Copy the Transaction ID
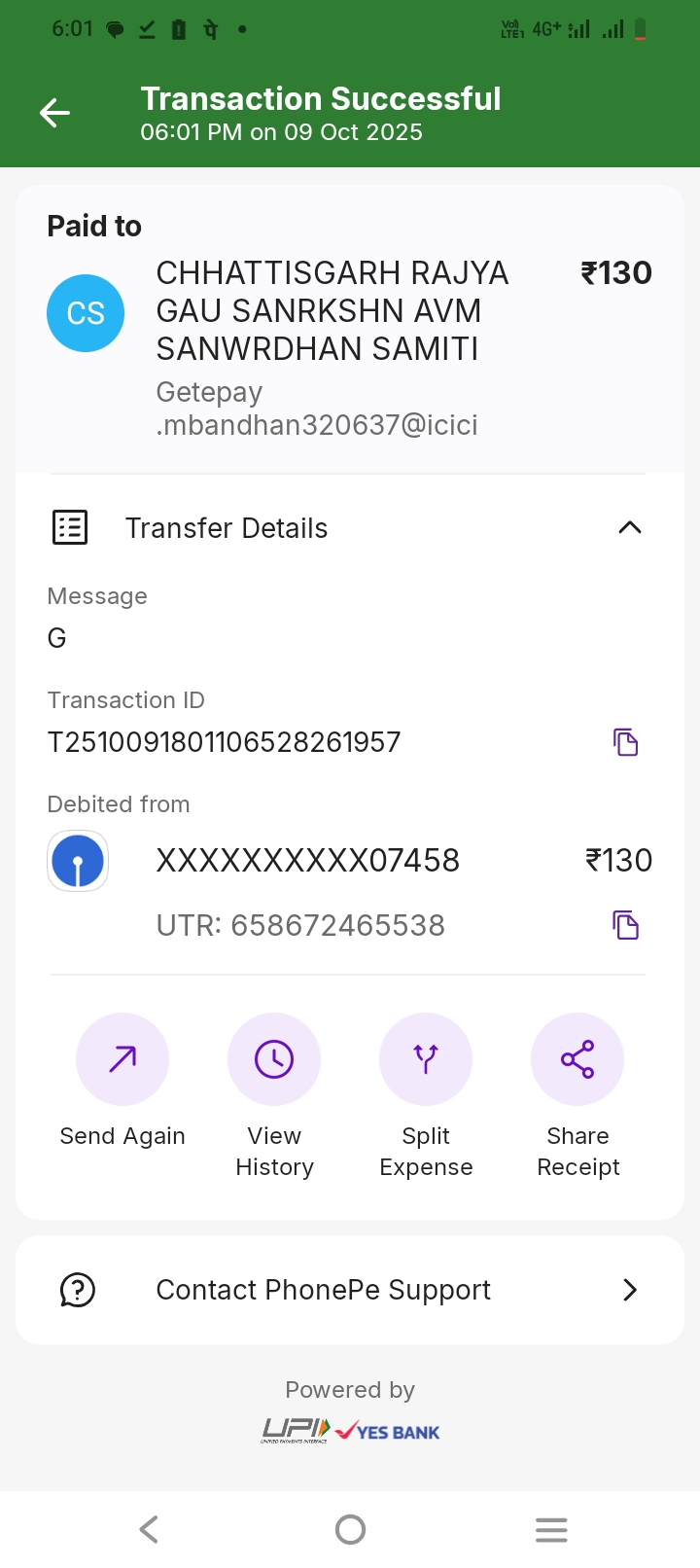 click(x=625, y=742)
